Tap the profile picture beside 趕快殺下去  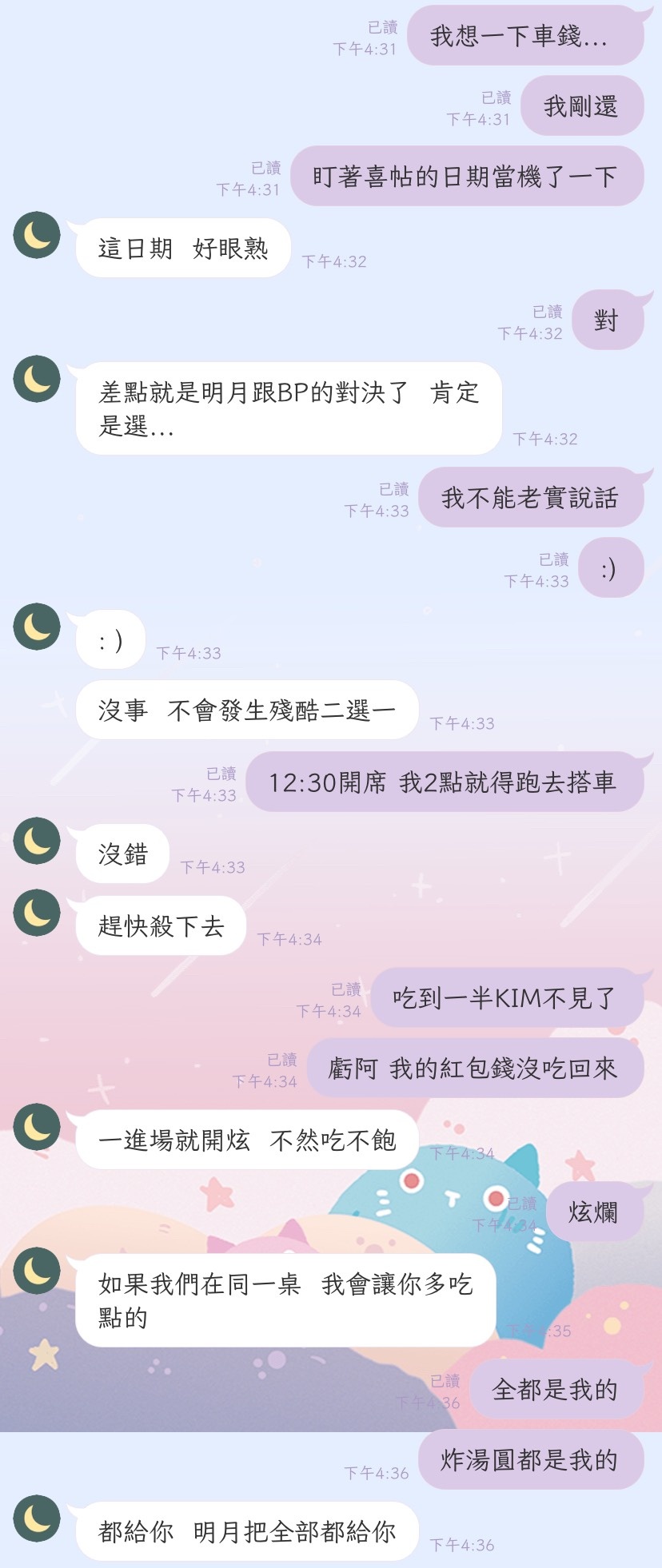coord(37,913)
